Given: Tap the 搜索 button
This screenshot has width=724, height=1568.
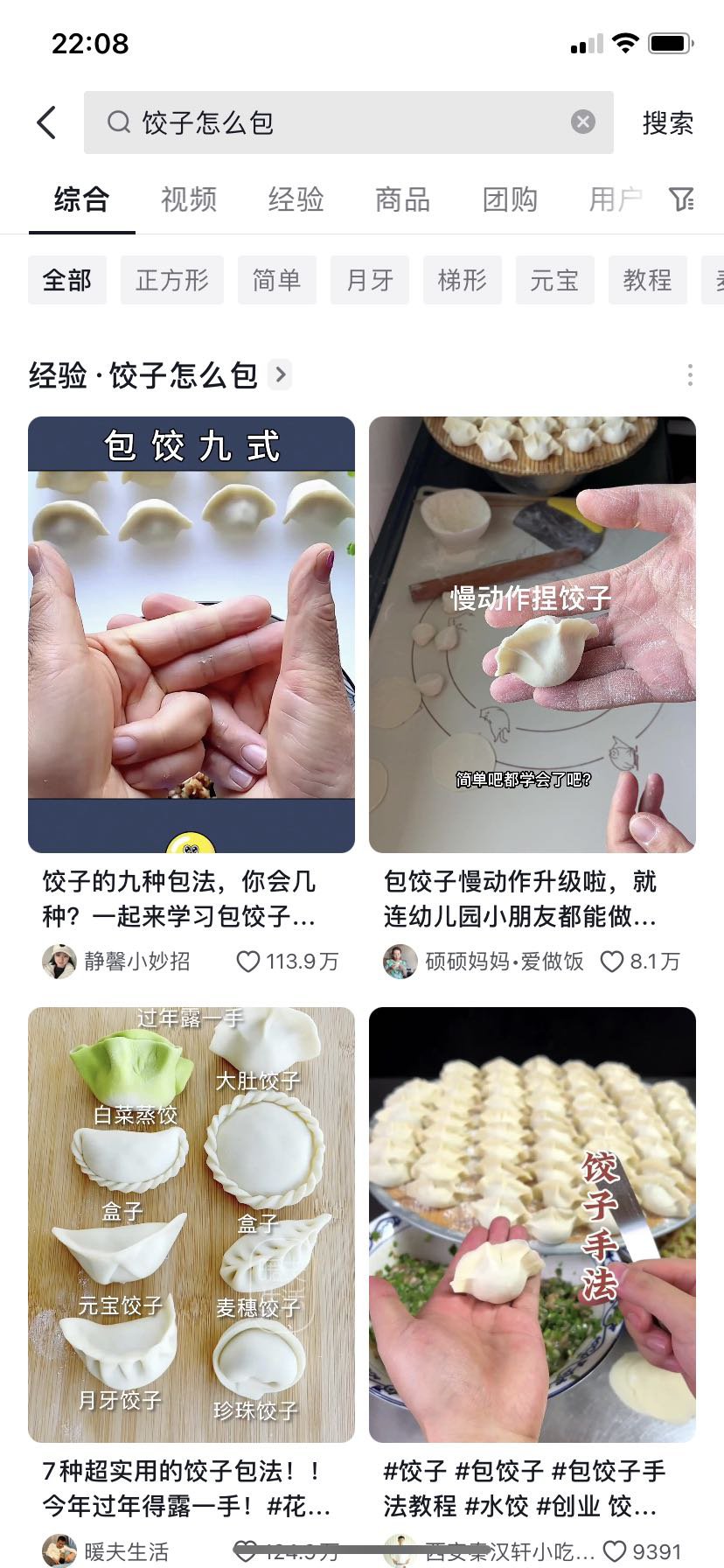Looking at the screenshot, I should coord(667,122).
